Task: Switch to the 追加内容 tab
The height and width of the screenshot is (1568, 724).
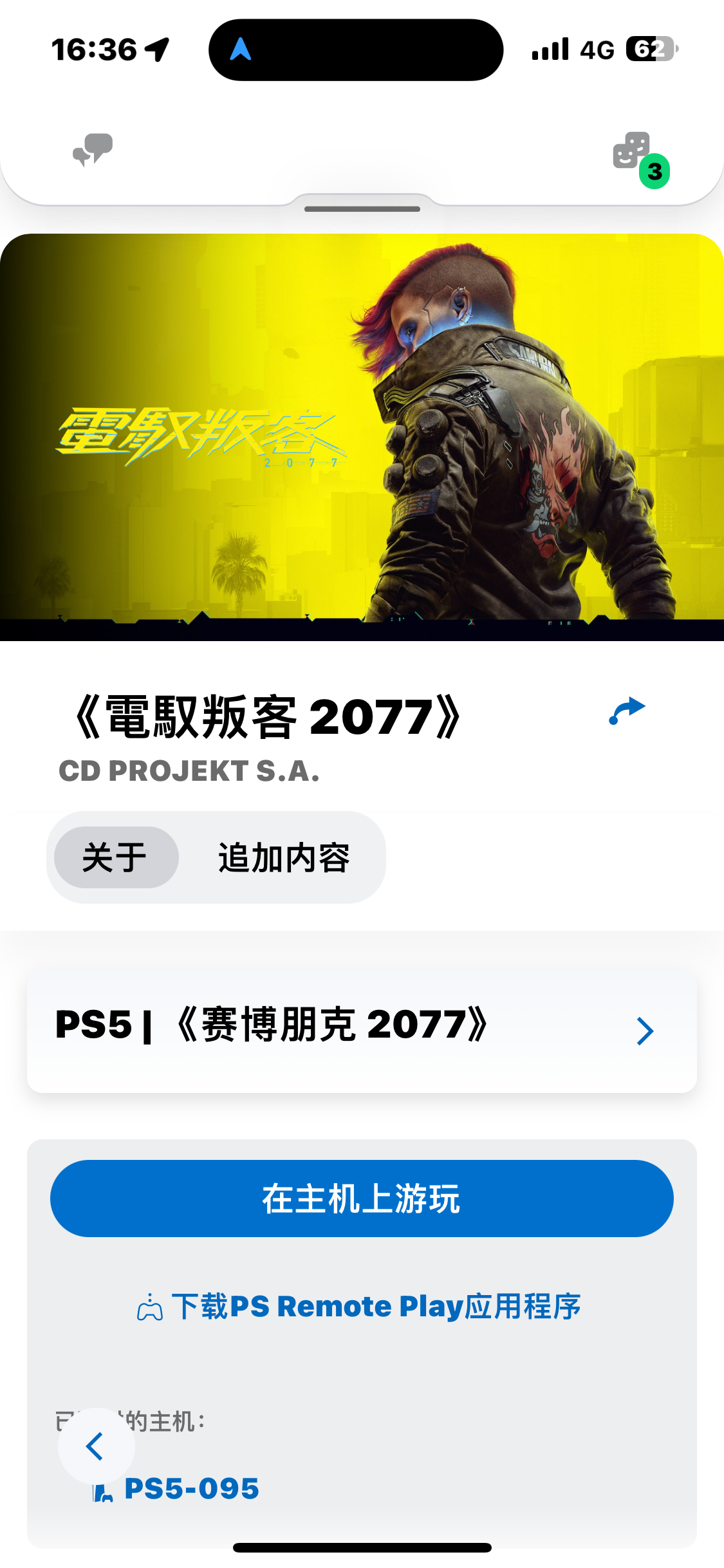Action: [283, 857]
